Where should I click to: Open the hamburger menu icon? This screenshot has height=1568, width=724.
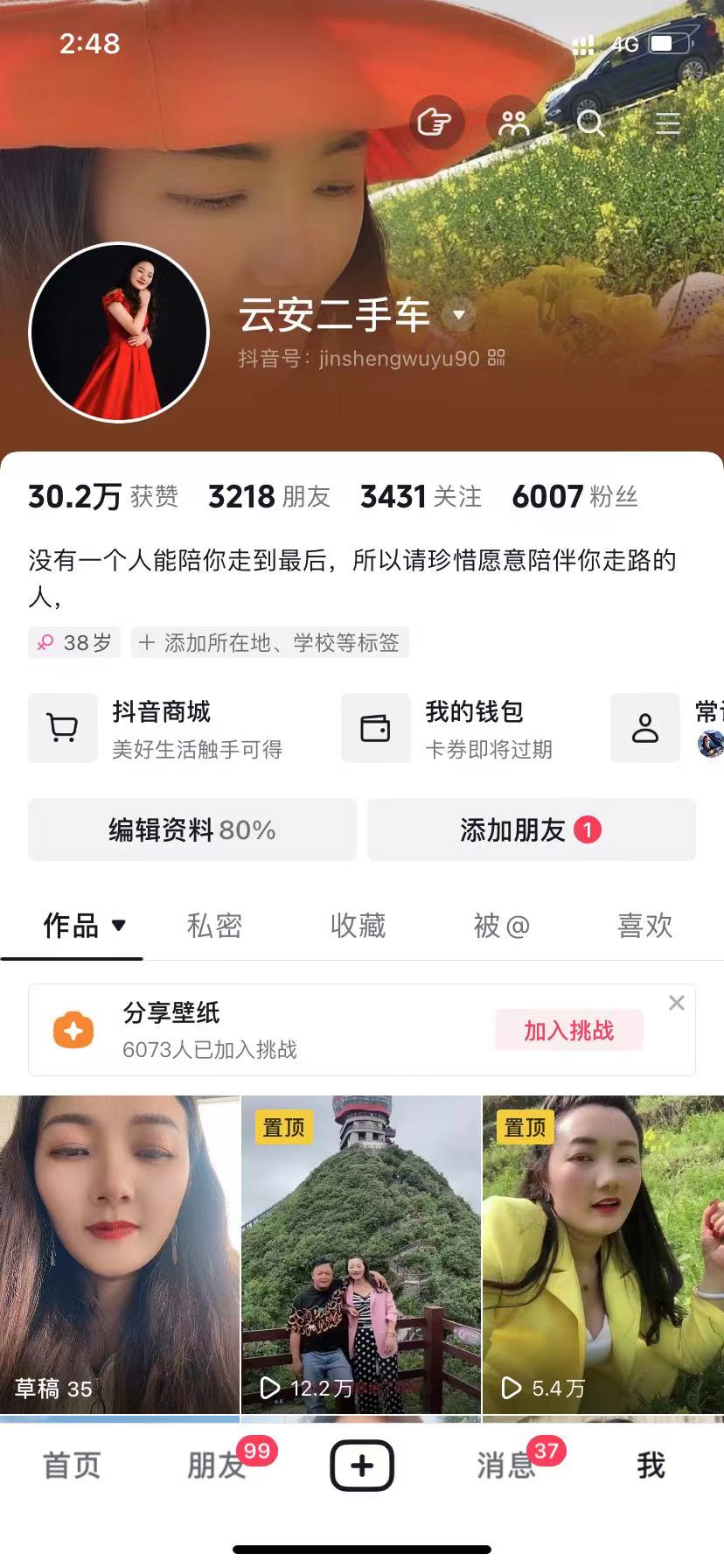[x=668, y=123]
